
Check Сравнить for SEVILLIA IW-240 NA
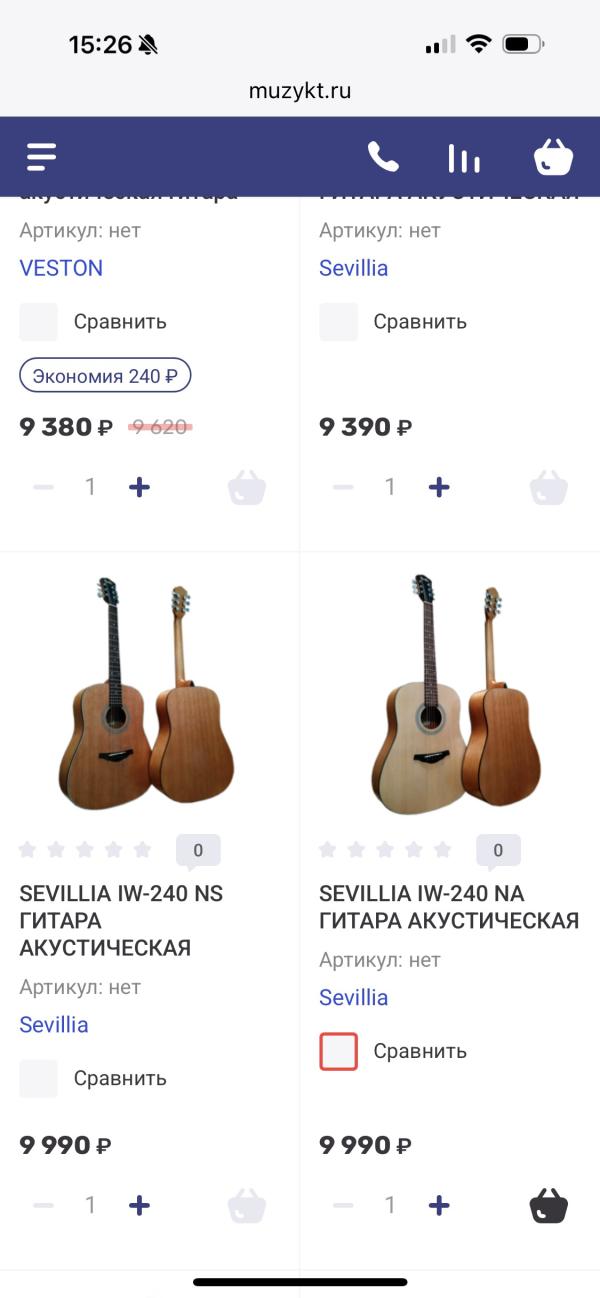pos(339,1051)
